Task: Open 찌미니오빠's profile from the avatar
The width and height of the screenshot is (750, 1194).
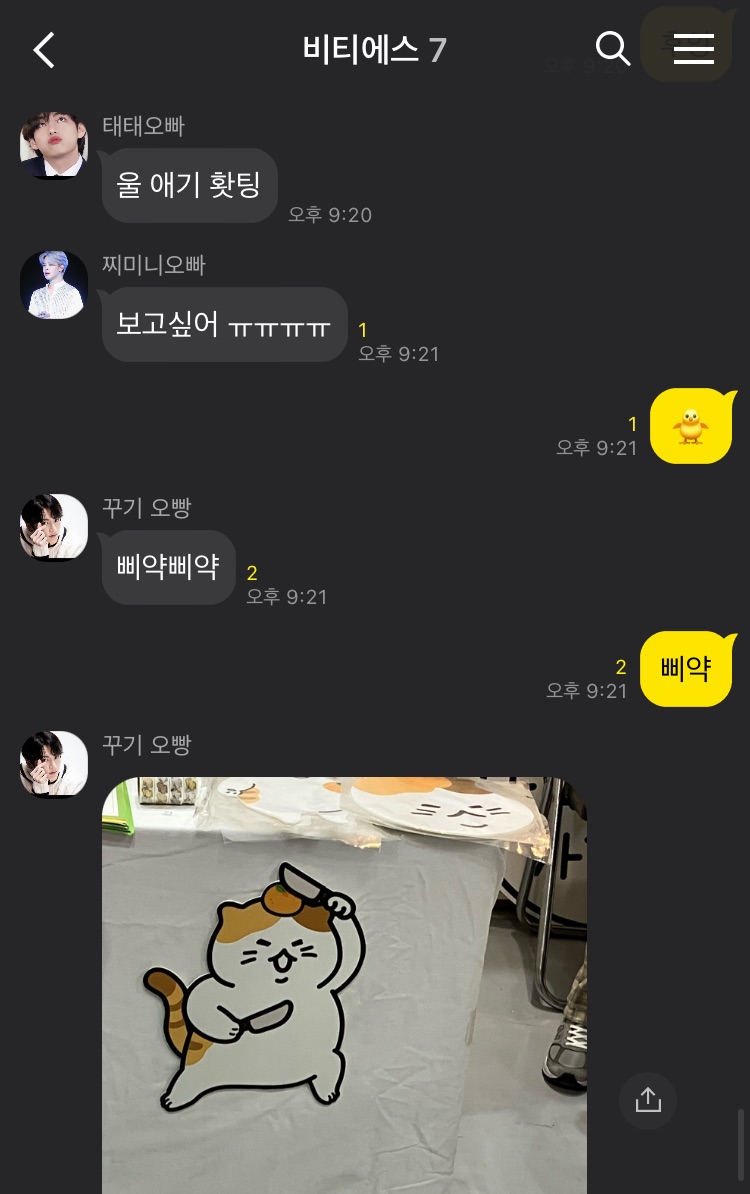Action: point(54,285)
